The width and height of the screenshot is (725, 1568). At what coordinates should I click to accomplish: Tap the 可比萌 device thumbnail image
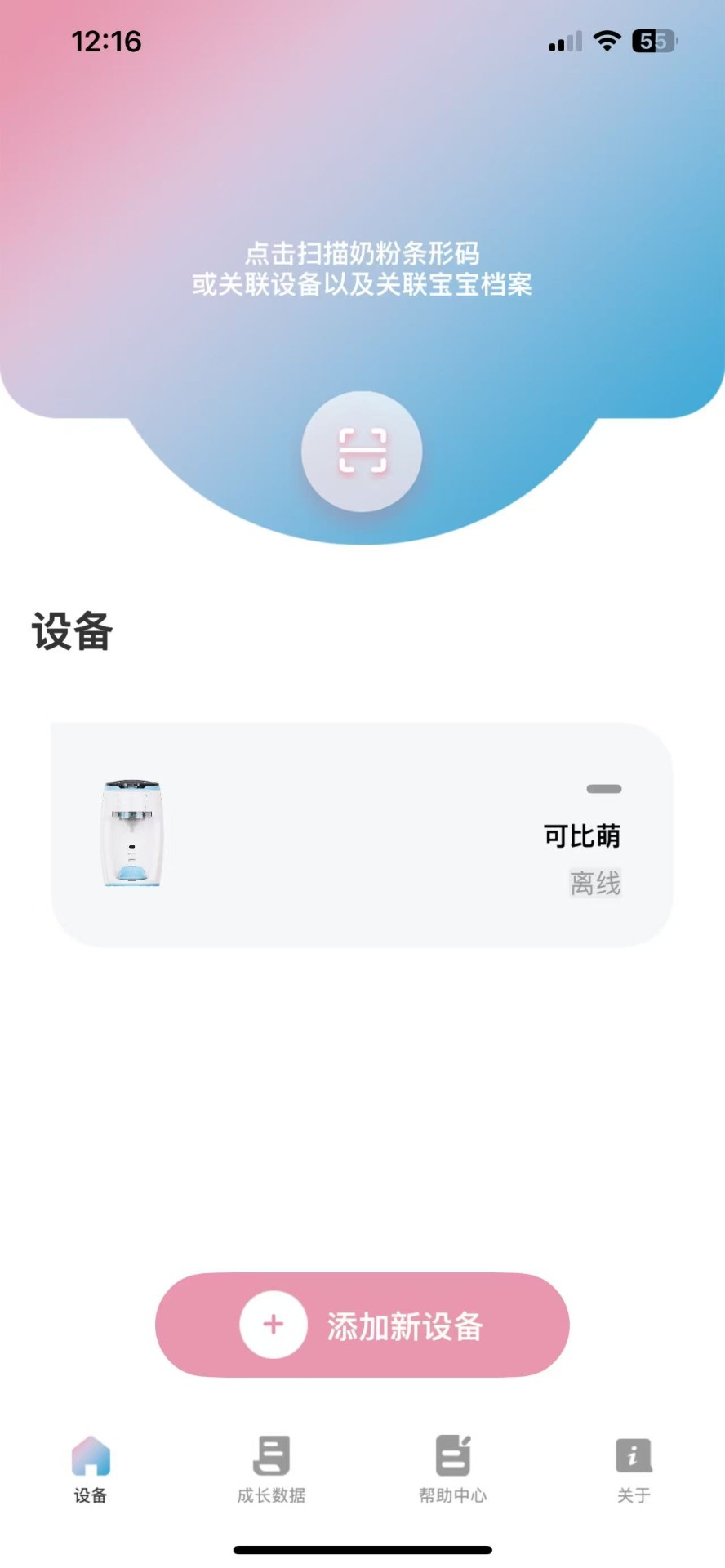131,833
